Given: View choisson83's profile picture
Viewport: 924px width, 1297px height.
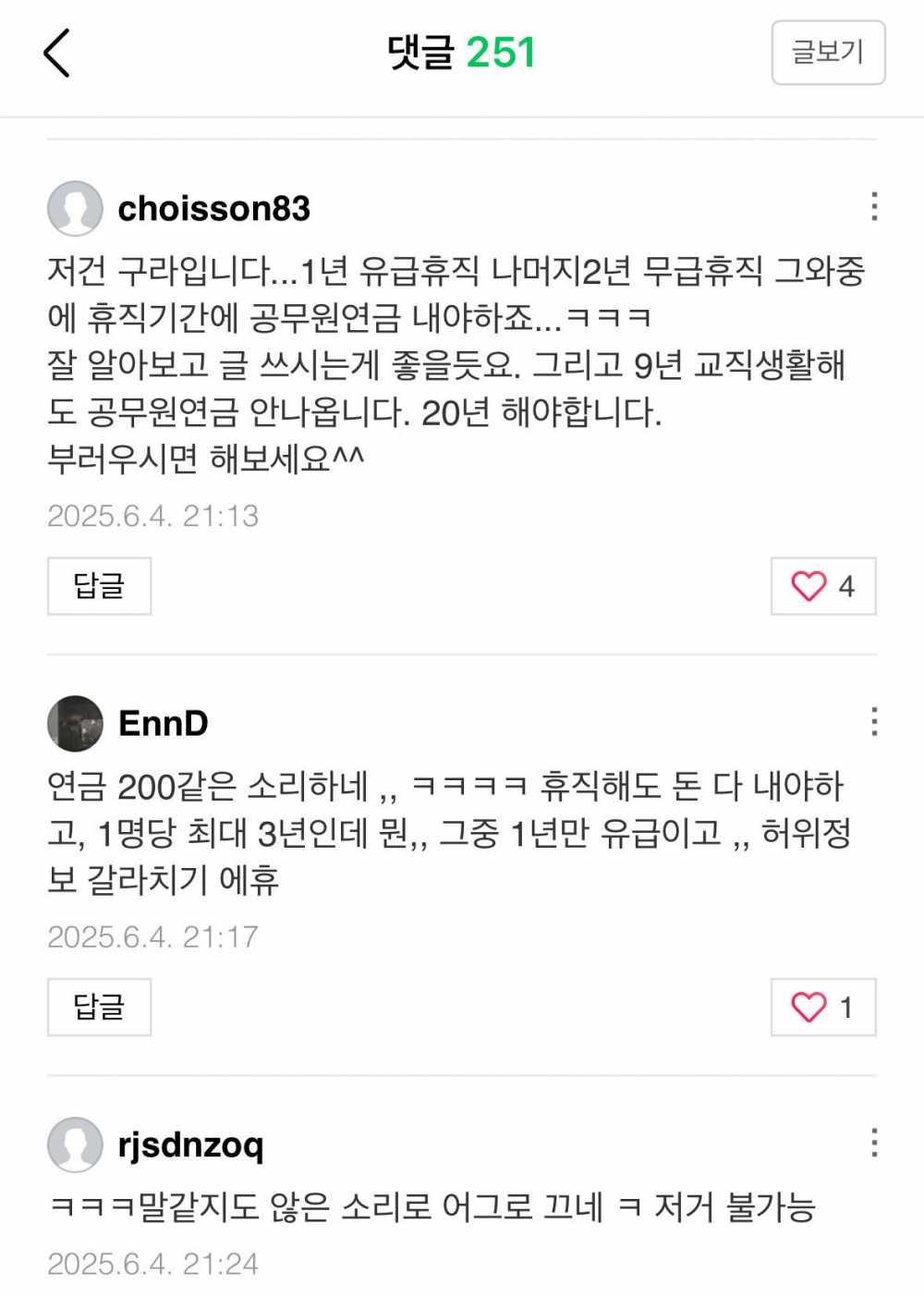Looking at the screenshot, I should click(x=75, y=209).
